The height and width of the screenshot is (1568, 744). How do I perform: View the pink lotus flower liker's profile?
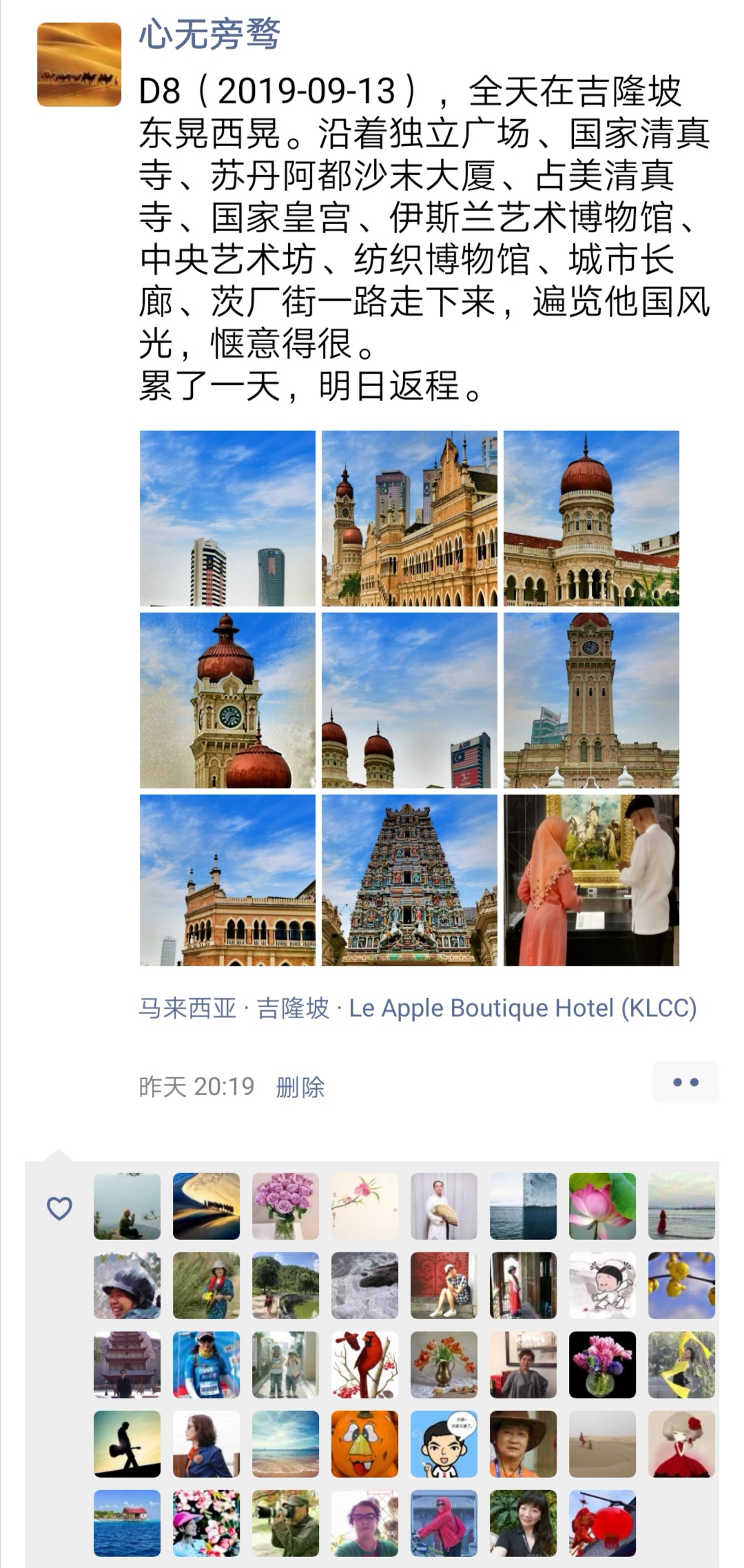point(602,1206)
